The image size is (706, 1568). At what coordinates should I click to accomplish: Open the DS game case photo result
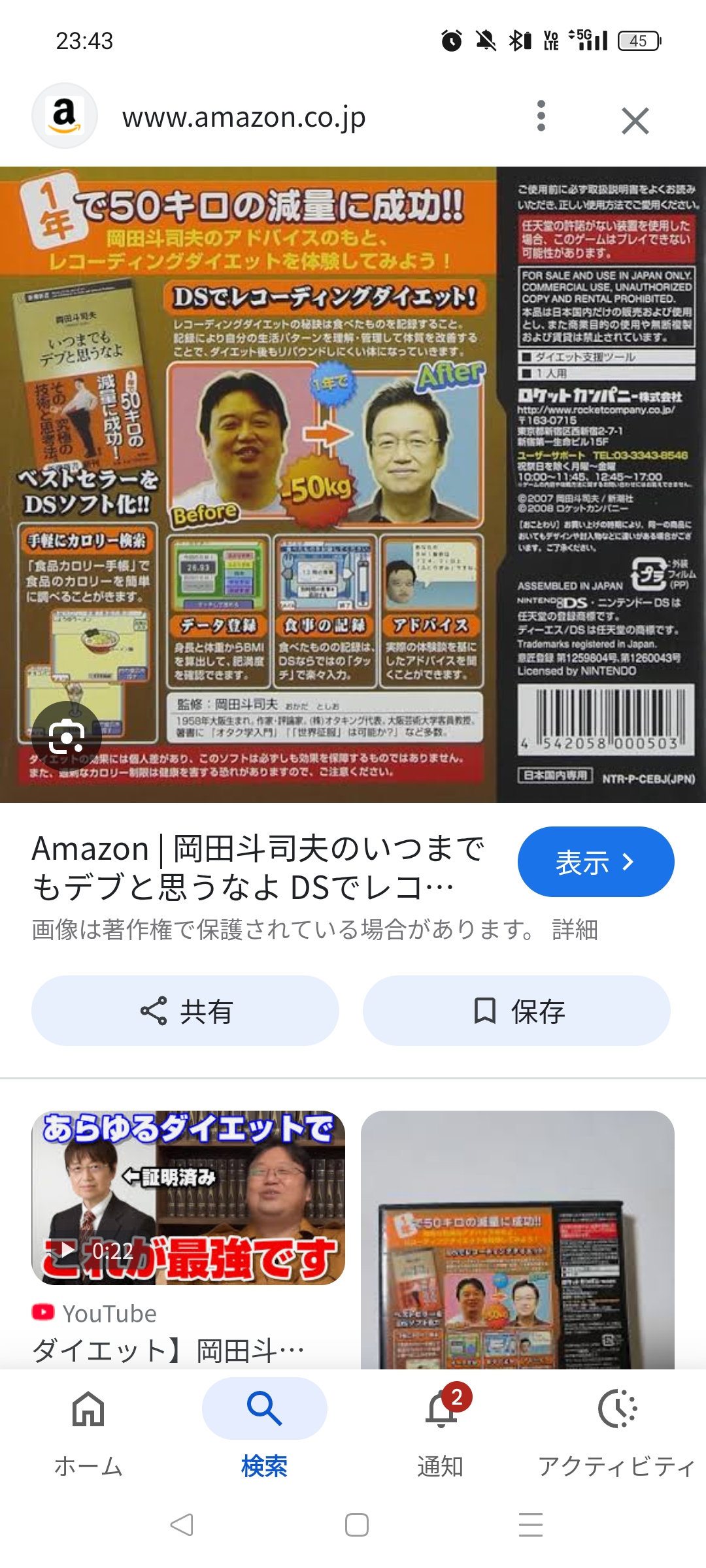point(517,1241)
